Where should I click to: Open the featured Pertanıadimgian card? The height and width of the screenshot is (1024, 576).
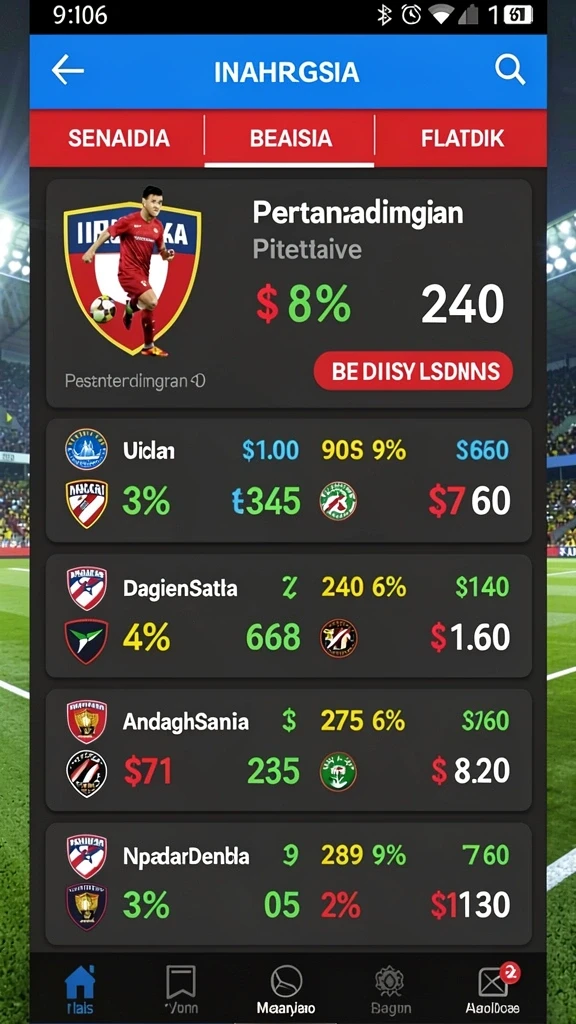tap(288, 294)
